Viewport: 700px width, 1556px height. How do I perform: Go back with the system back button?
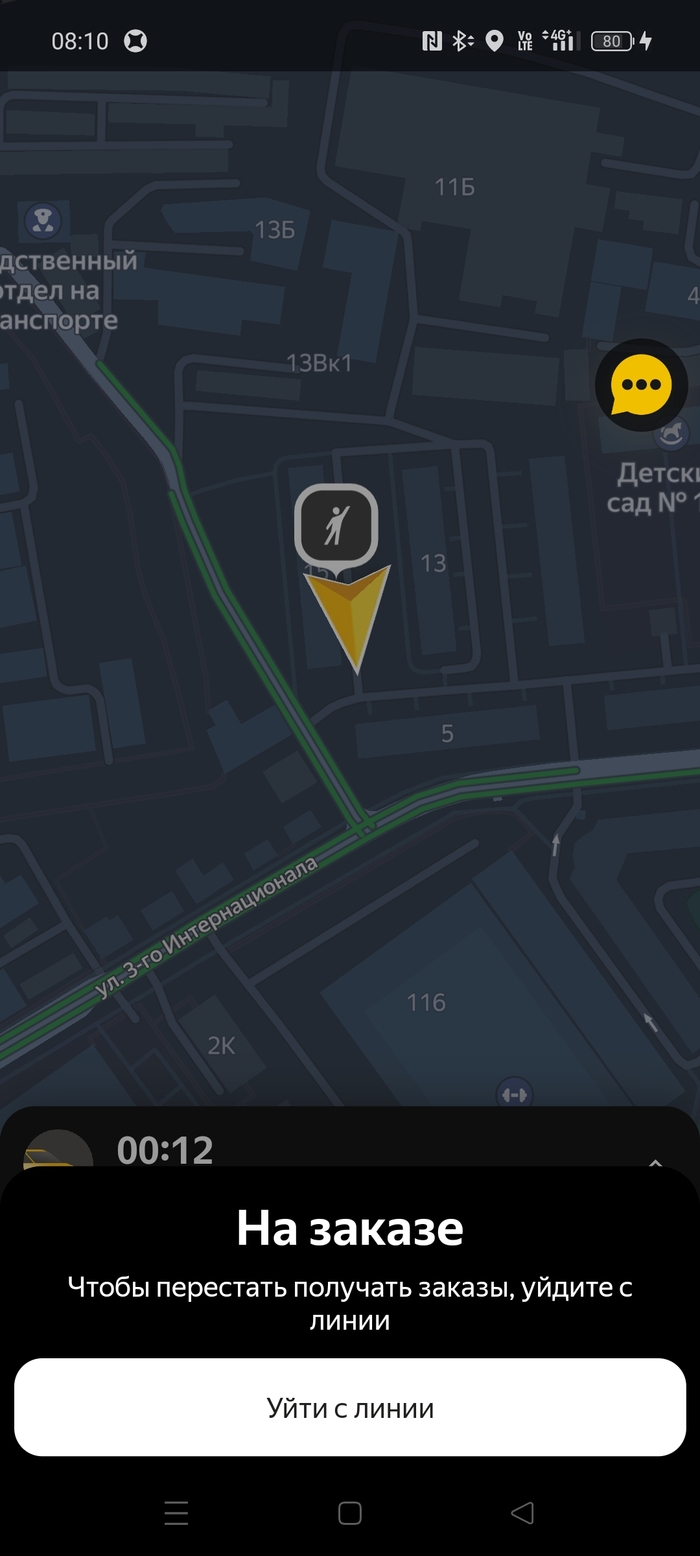click(522, 1513)
